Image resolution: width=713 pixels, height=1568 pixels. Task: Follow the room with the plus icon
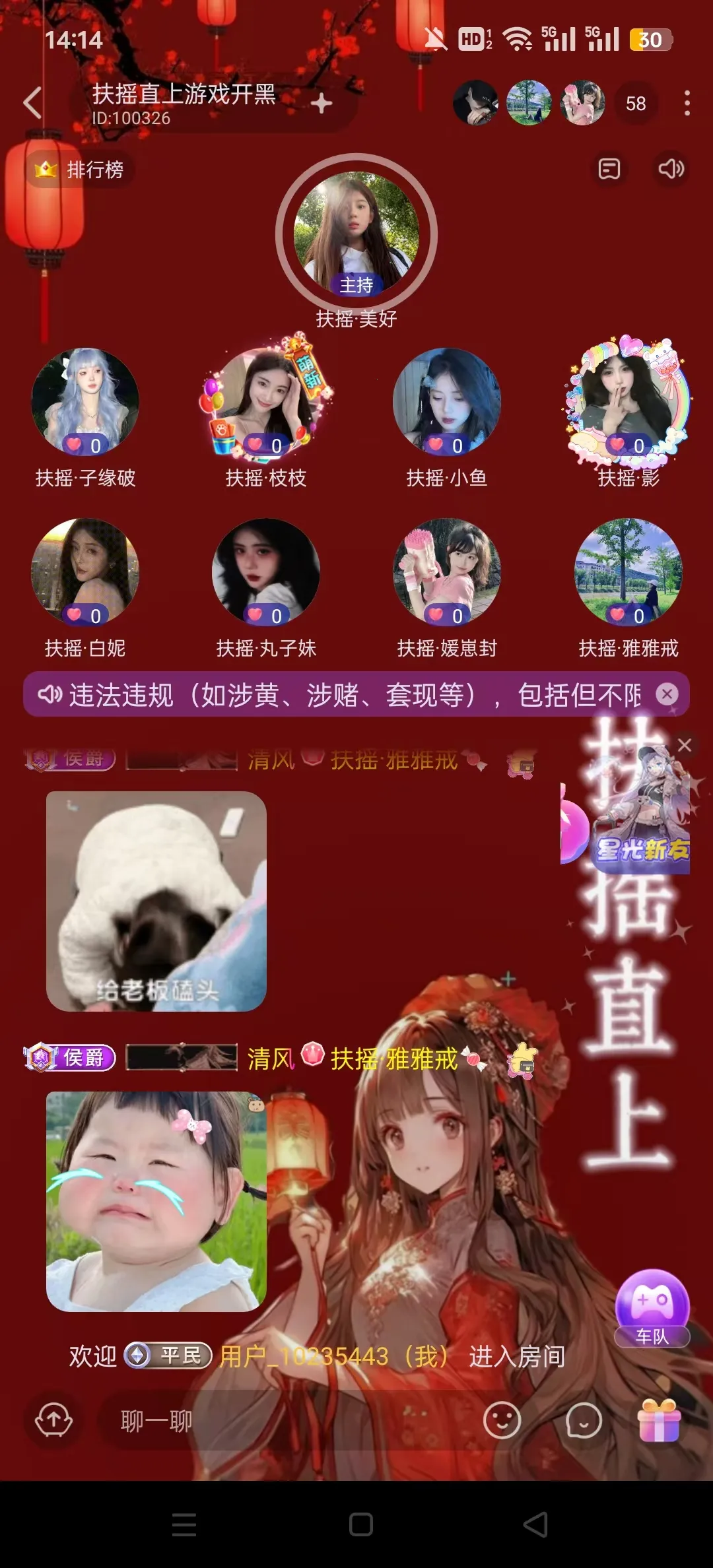pyautogui.click(x=322, y=103)
